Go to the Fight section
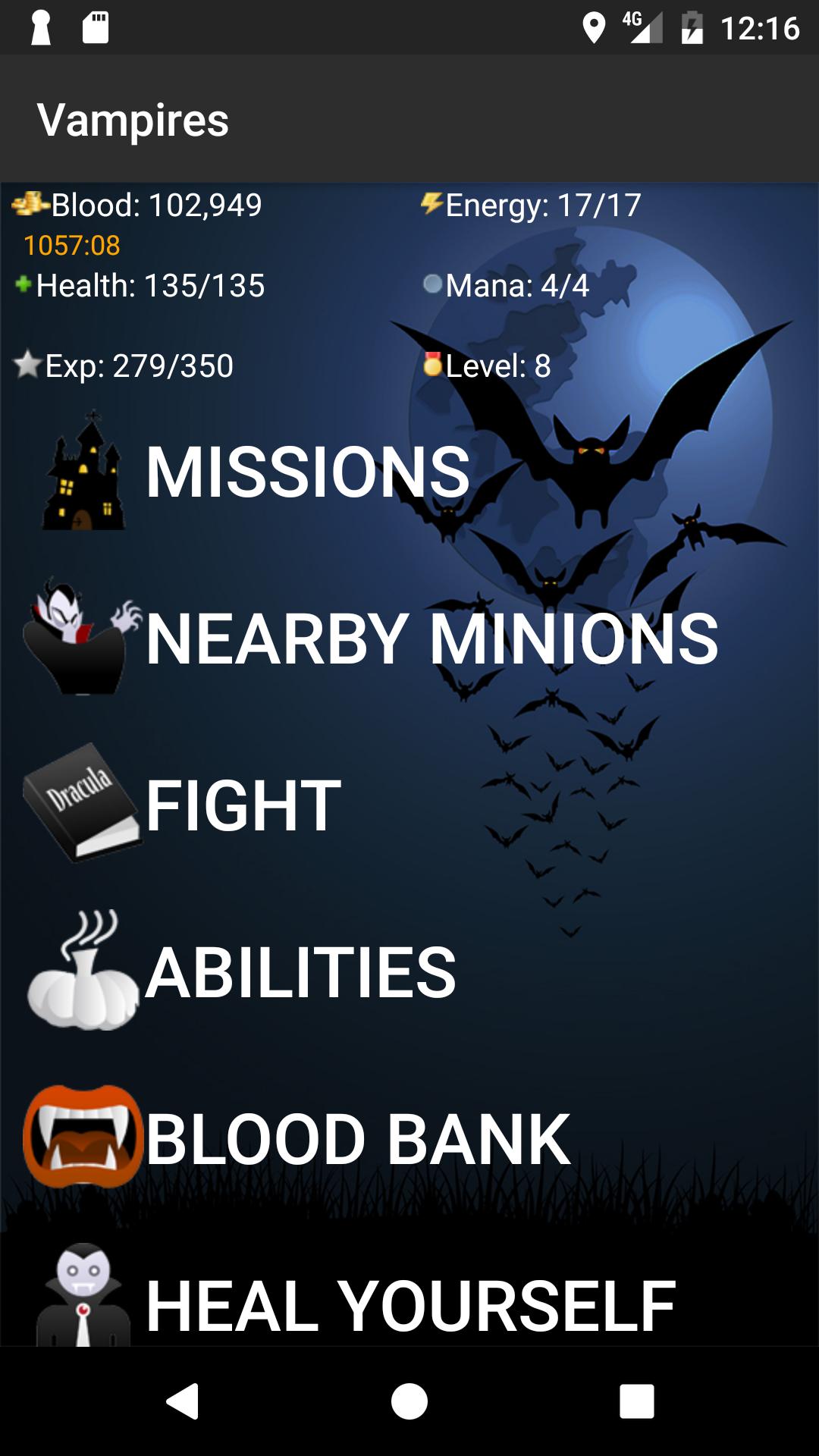This screenshot has width=819, height=1456. (243, 805)
